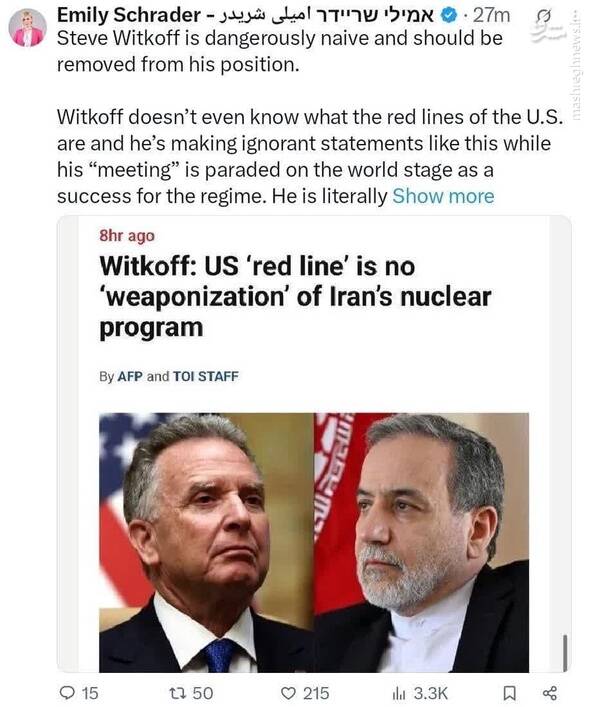Share this post
The height and width of the screenshot is (707, 600).
coord(549,691)
